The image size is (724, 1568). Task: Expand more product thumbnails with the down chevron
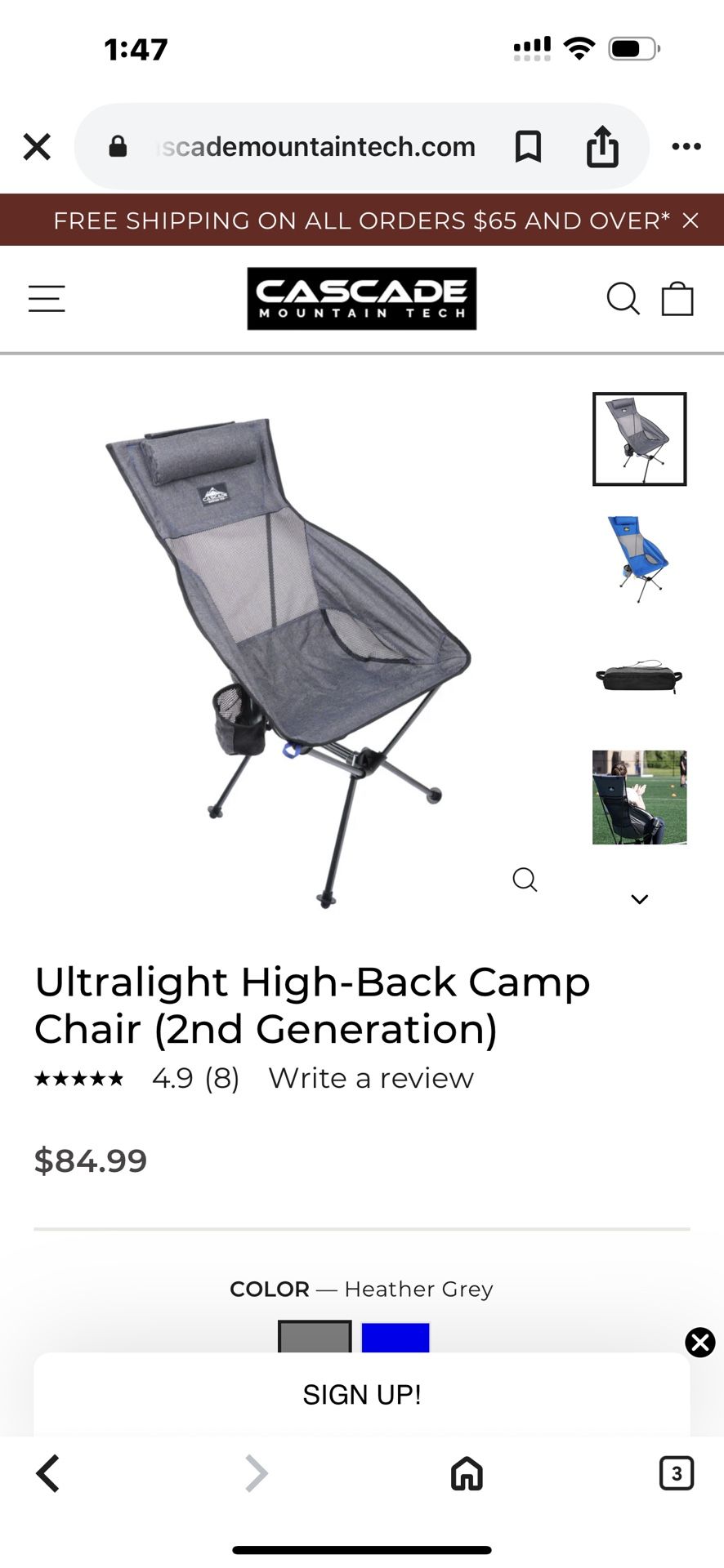[x=640, y=898]
